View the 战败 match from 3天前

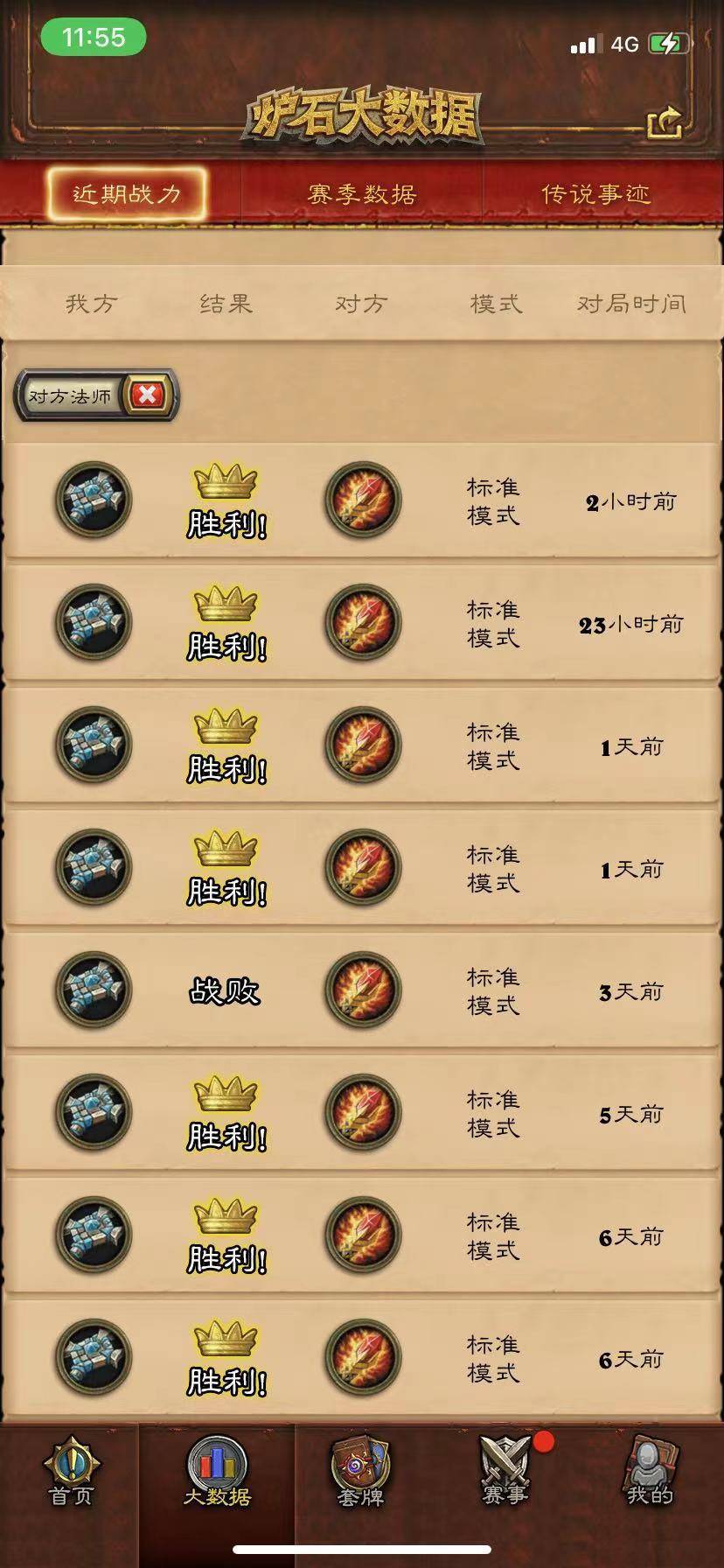coord(362,990)
